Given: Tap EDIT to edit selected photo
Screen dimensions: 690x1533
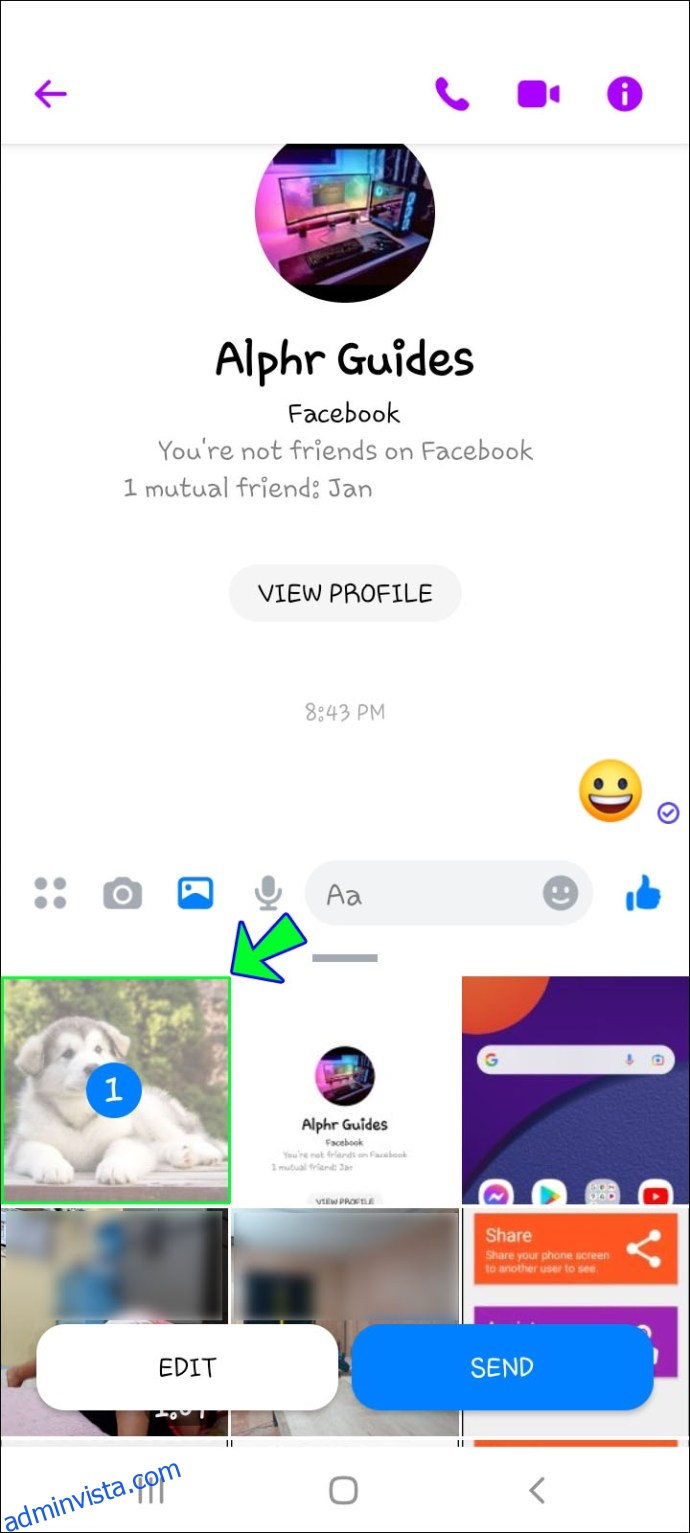Looking at the screenshot, I should [187, 1367].
